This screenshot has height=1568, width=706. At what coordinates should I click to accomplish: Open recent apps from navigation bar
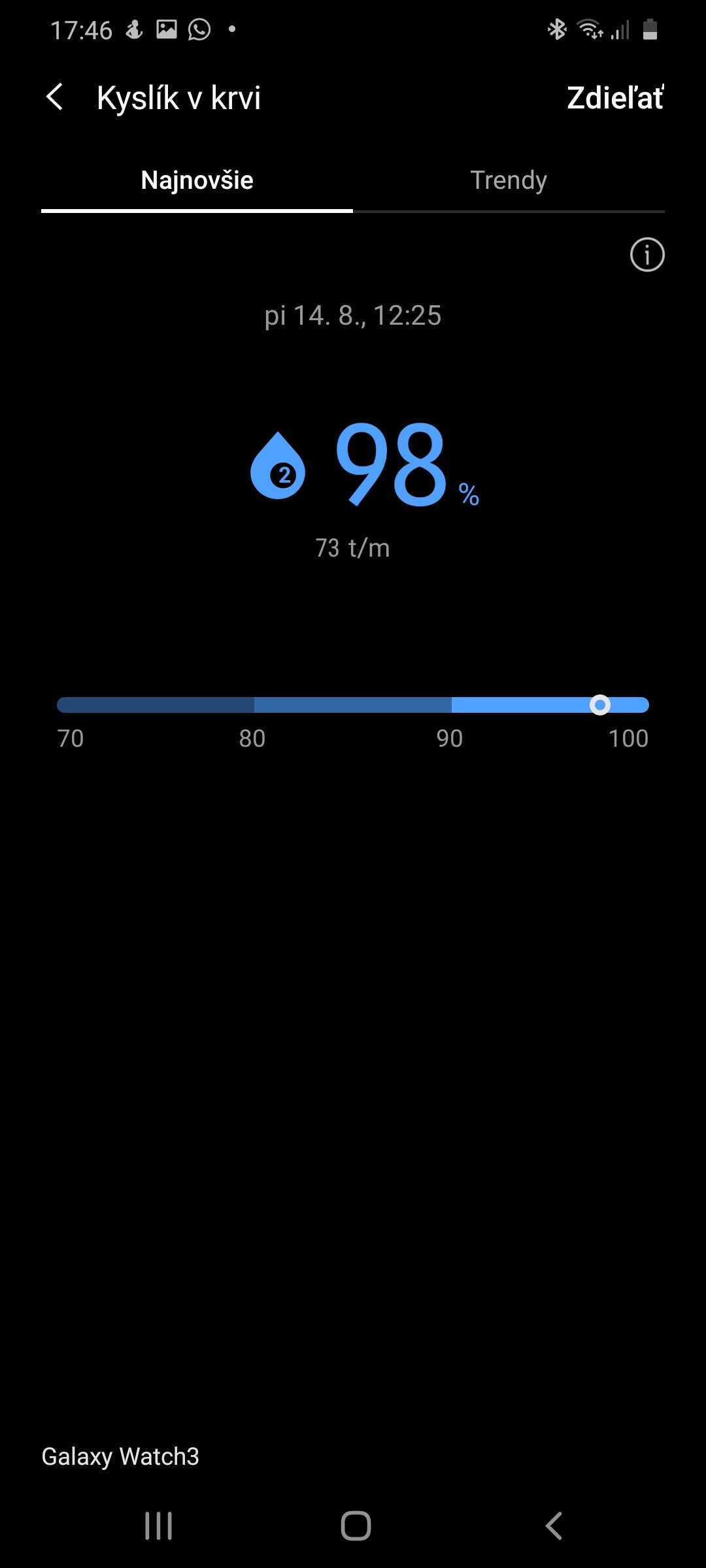158,1526
